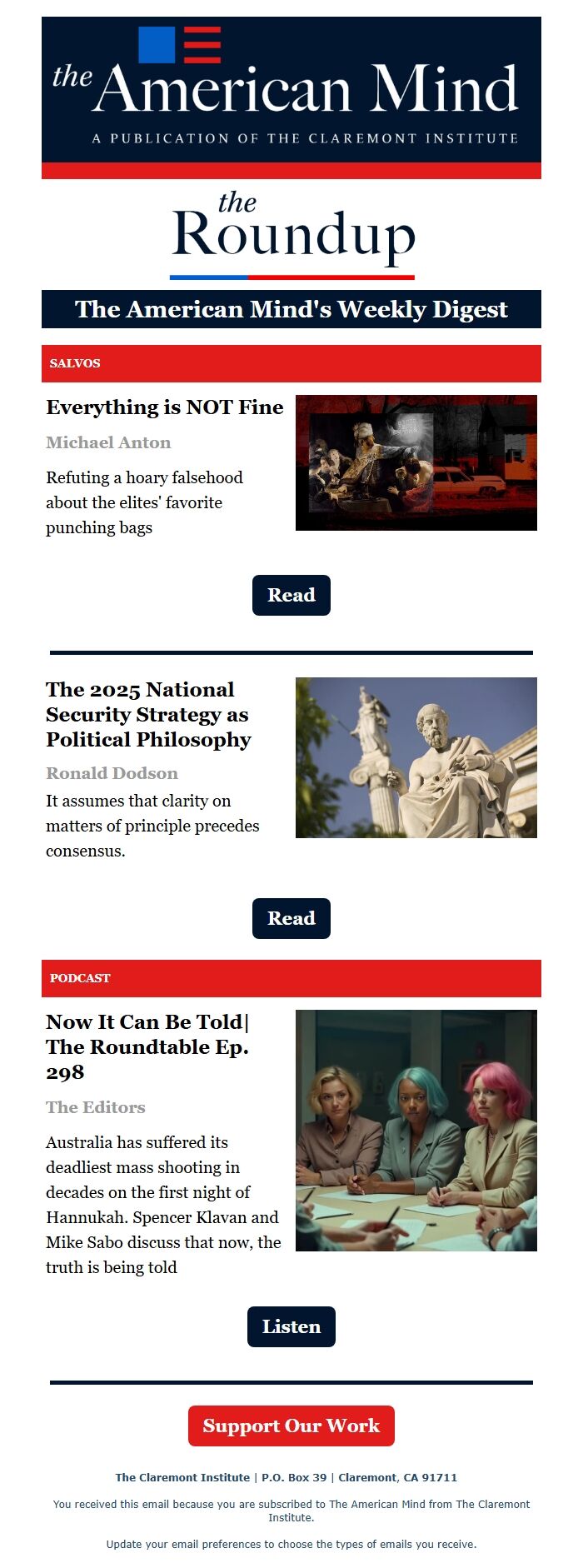
Task: Open The American Mind header banner
Action: 291,92
